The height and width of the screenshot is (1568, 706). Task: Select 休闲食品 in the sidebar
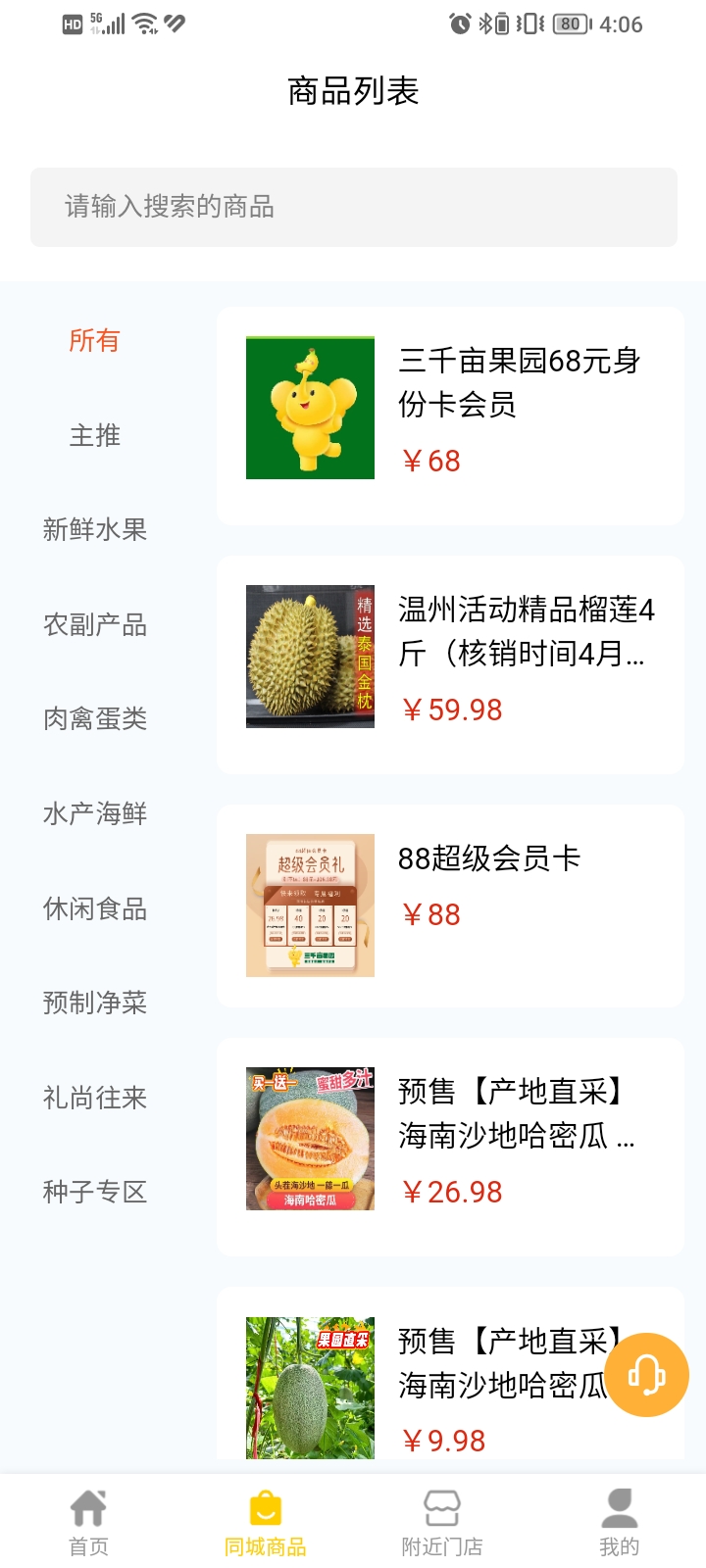click(95, 908)
